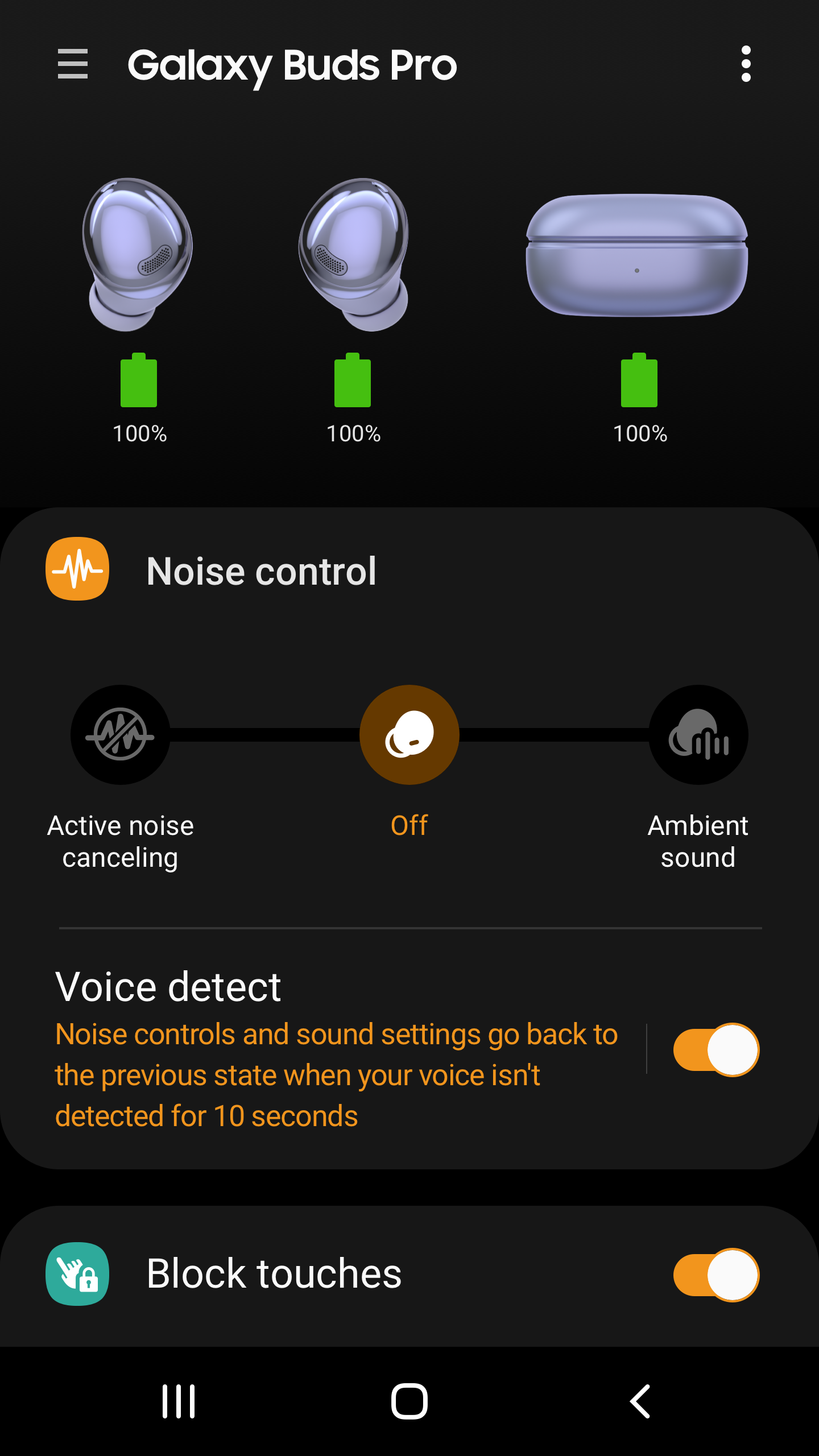The image size is (819, 1456).
Task: Click the noise control slider track
Action: 546,734
